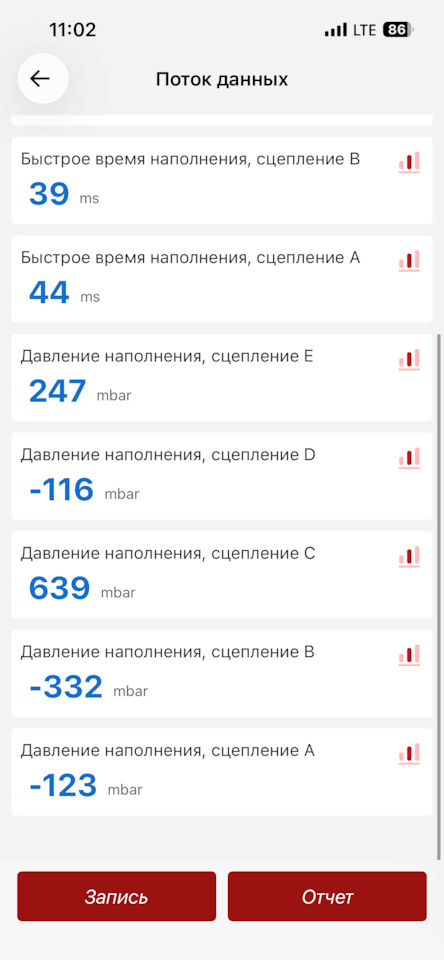Open graph for fast fill time clutch A

tap(409, 261)
